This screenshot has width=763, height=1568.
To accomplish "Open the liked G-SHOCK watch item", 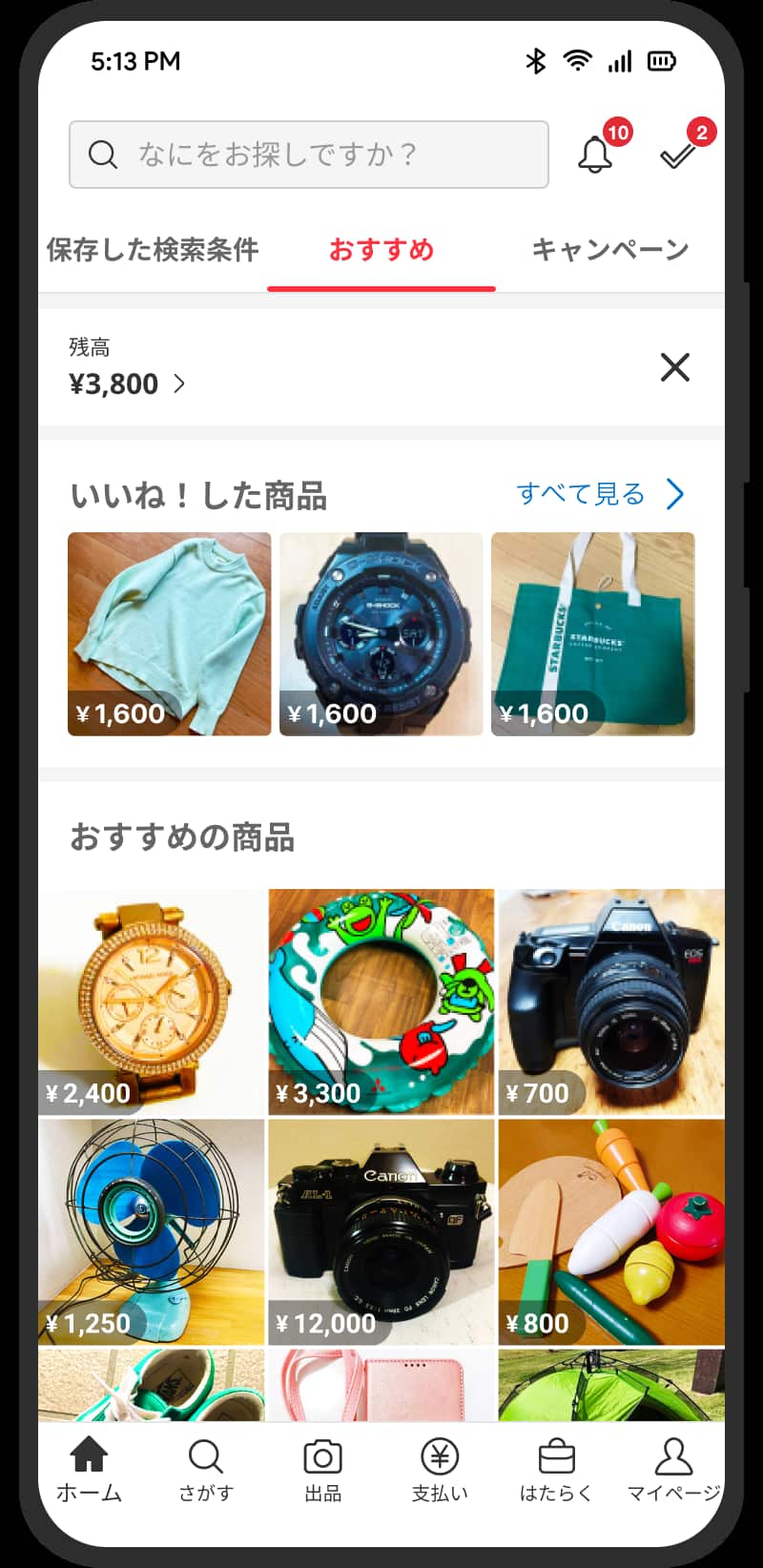I will 381,633.
